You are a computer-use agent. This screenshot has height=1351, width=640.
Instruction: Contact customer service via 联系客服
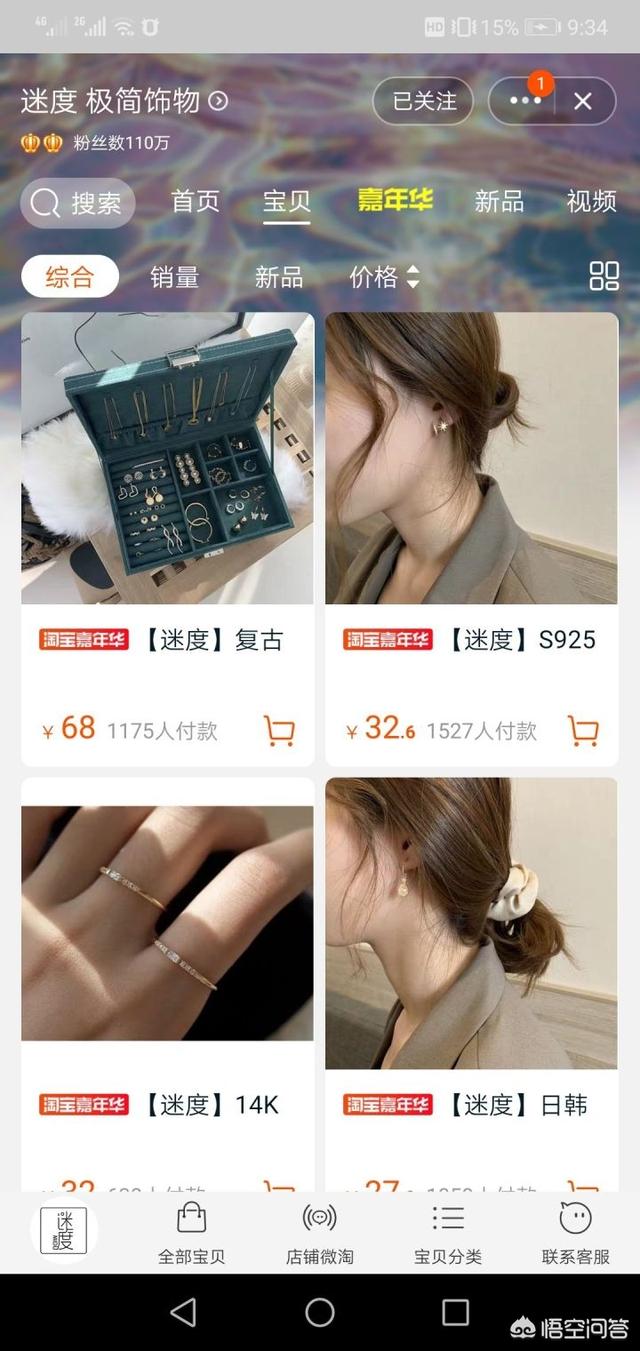(575, 1233)
